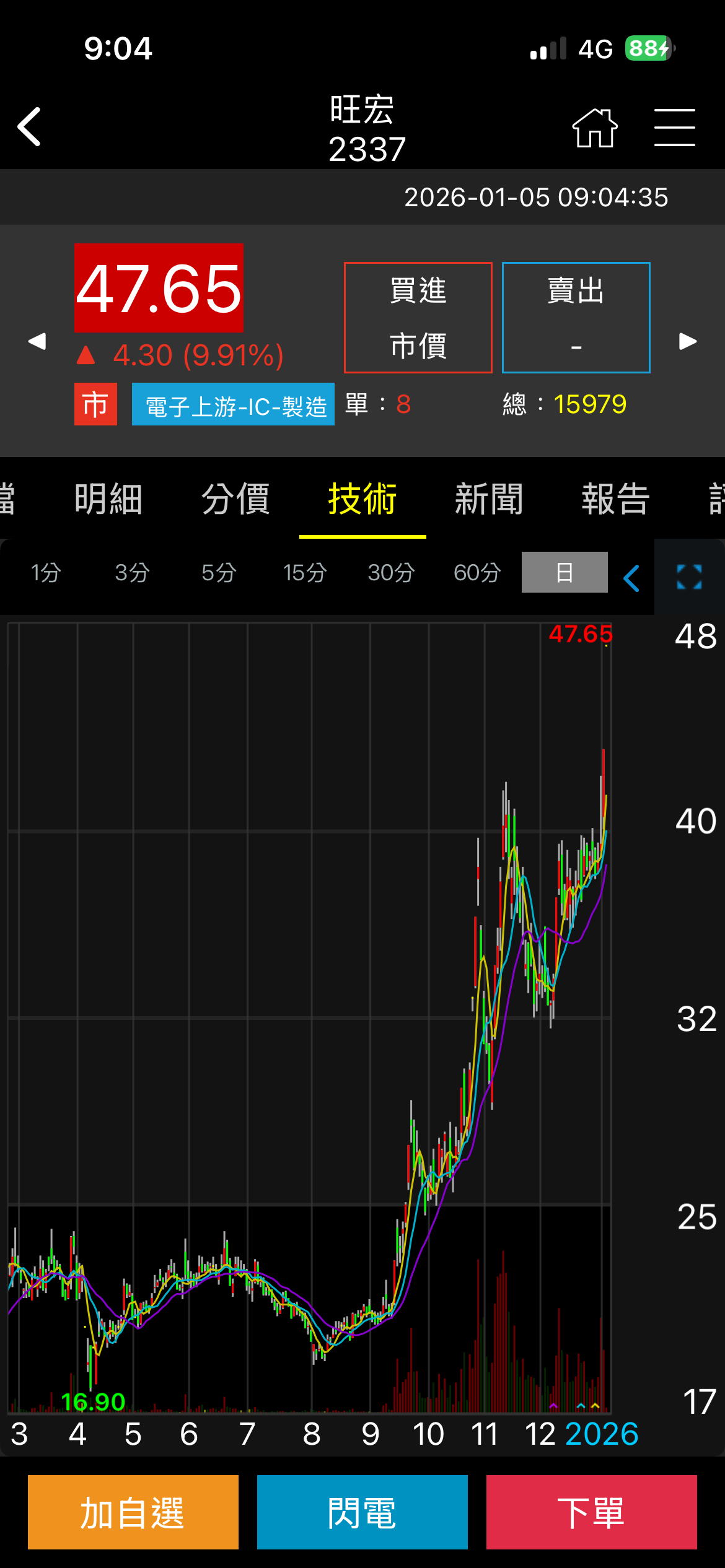Expand the chart to fullscreen

689,577
